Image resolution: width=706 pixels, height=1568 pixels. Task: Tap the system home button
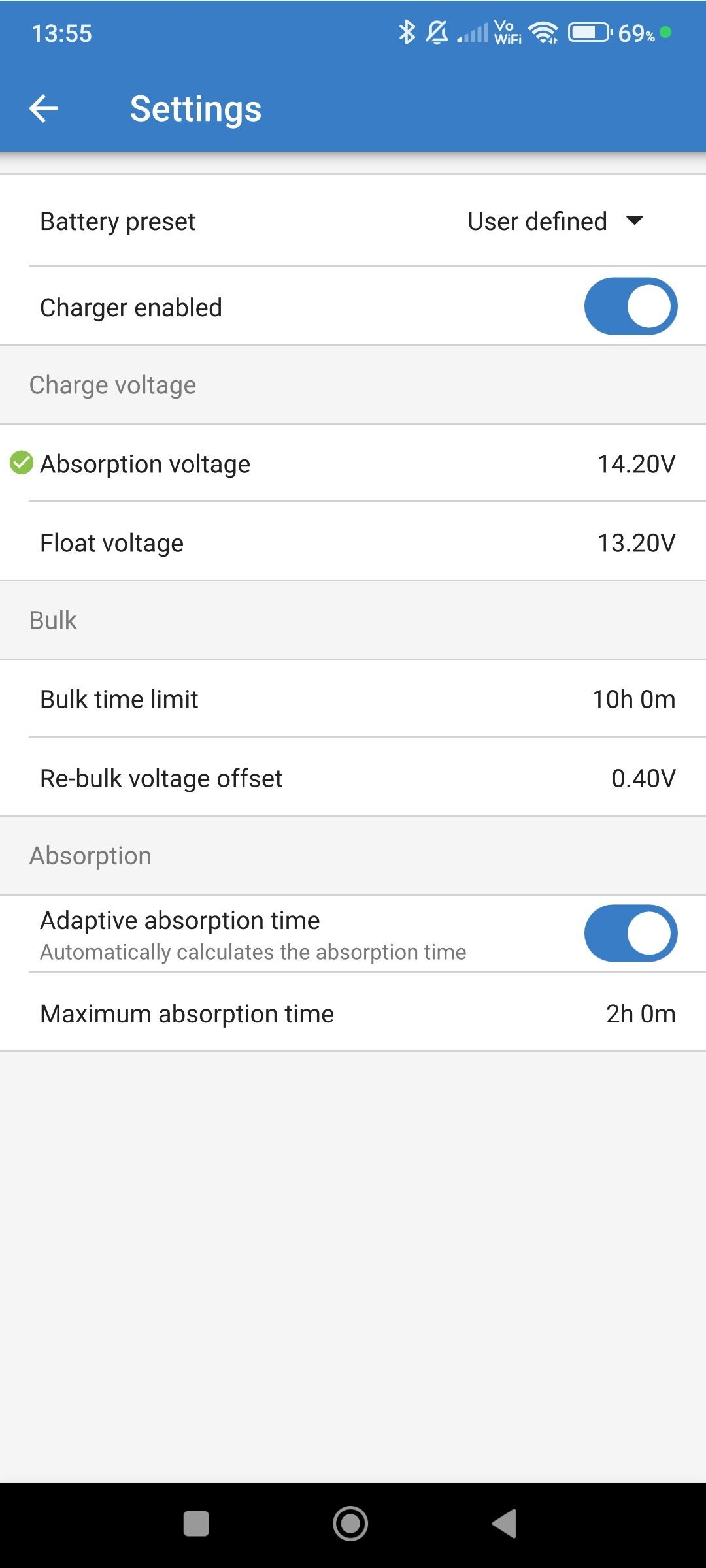pos(350,1524)
